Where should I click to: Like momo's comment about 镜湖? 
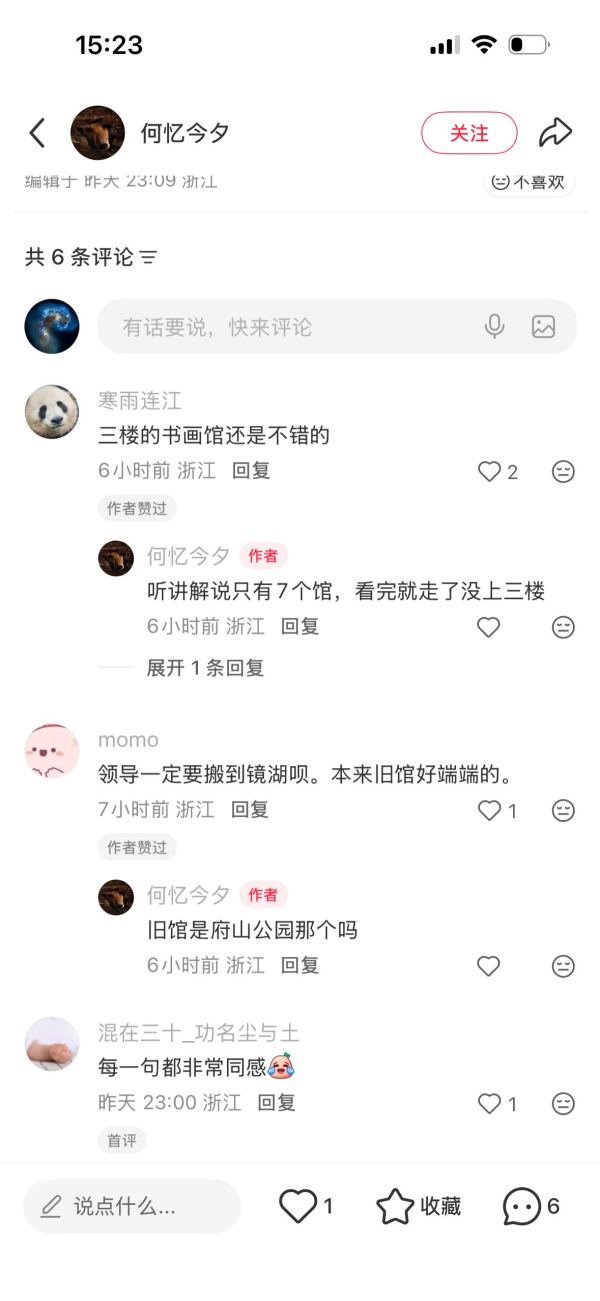(x=489, y=810)
